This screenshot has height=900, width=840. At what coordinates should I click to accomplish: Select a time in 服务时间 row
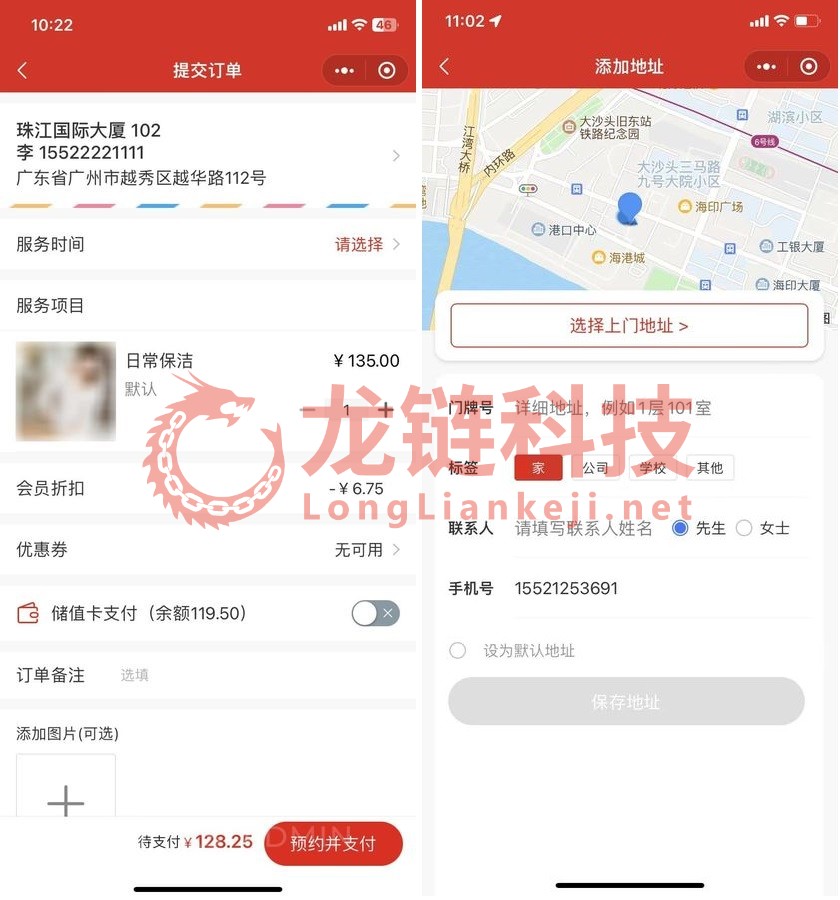(366, 244)
